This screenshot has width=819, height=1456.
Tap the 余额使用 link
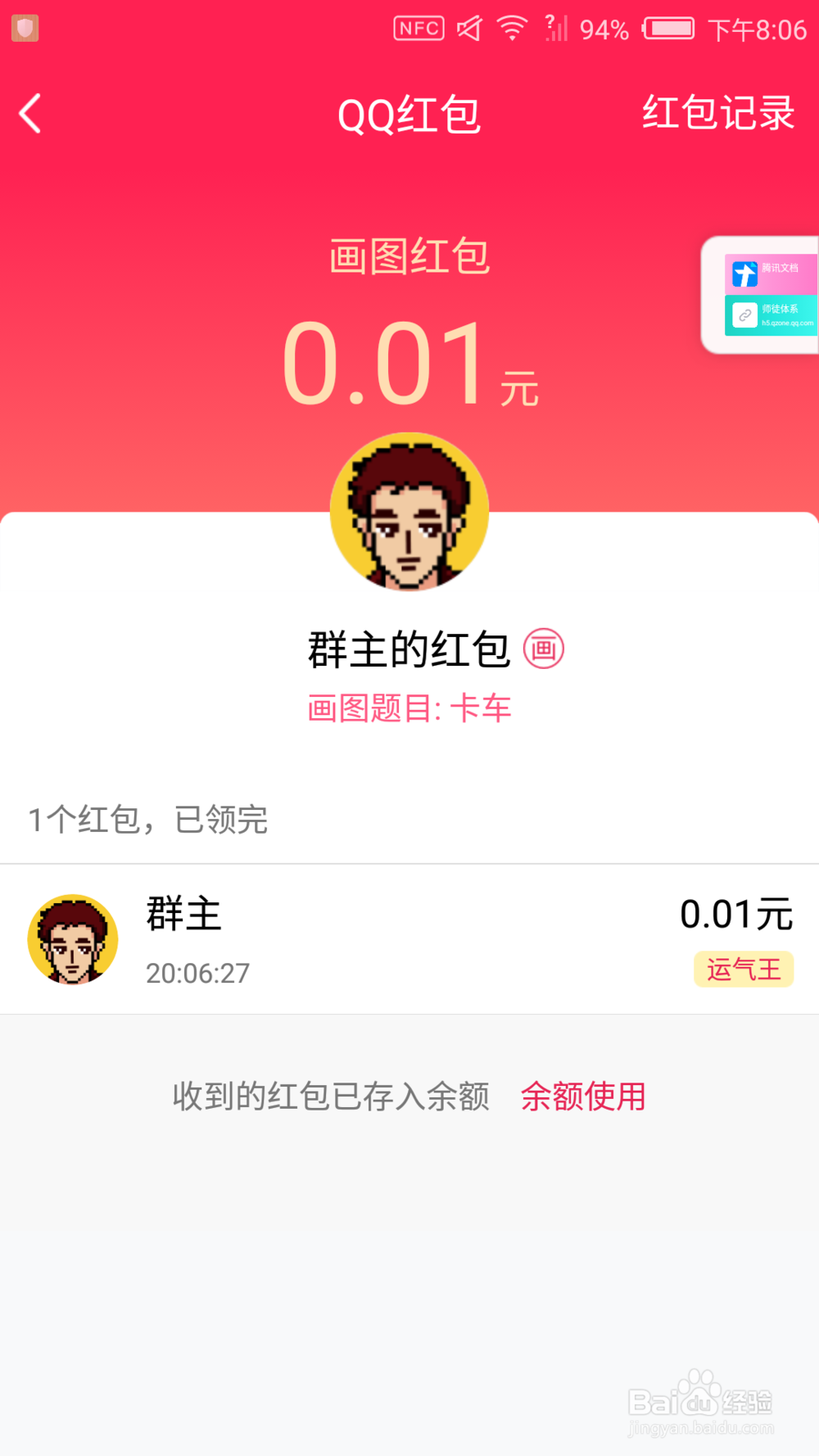tap(583, 1096)
